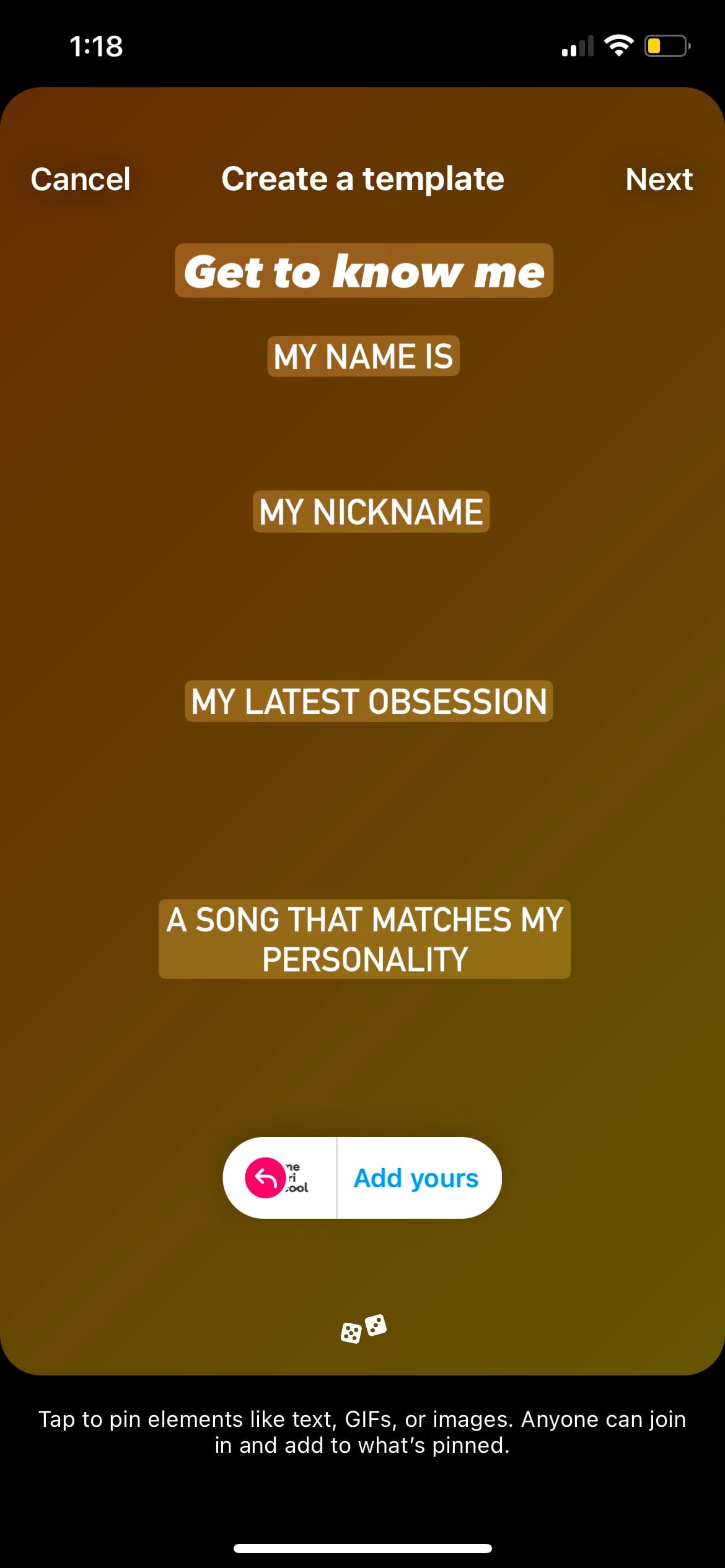Pin the 'MY NICKNAME' text element
Screen dimensions: 725x1568
click(371, 512)
